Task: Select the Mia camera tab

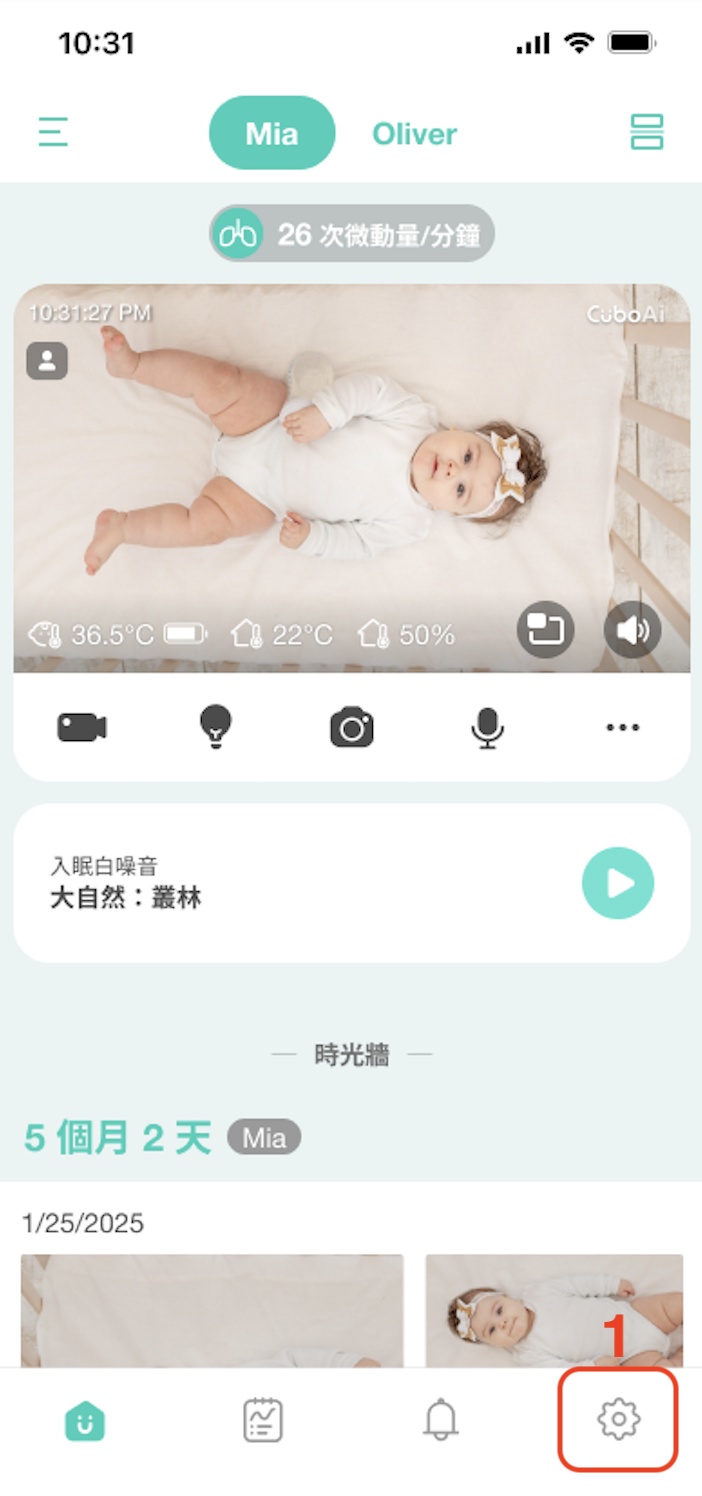Action: pyautogui.click(x=272, y=134)
